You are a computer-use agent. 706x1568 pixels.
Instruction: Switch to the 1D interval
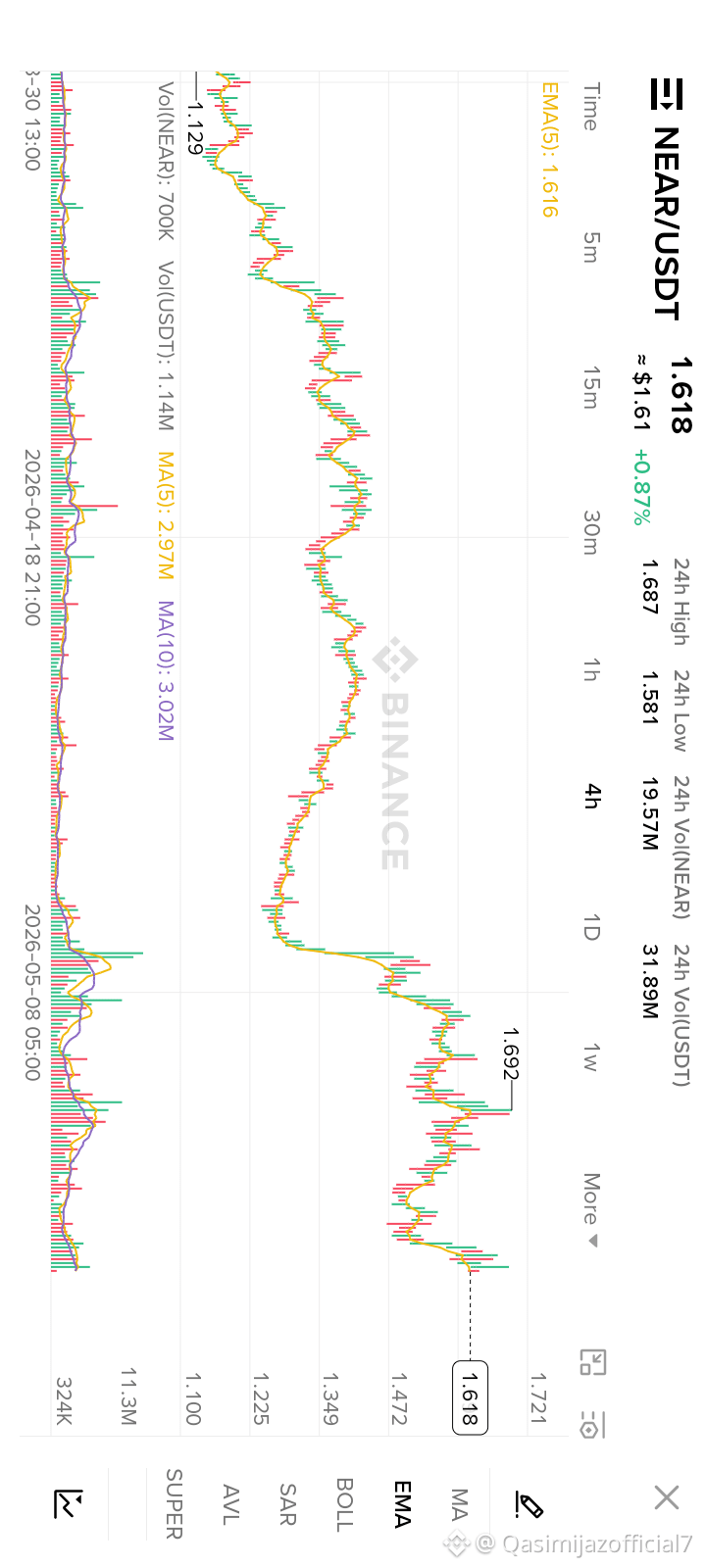pos(590,928)
